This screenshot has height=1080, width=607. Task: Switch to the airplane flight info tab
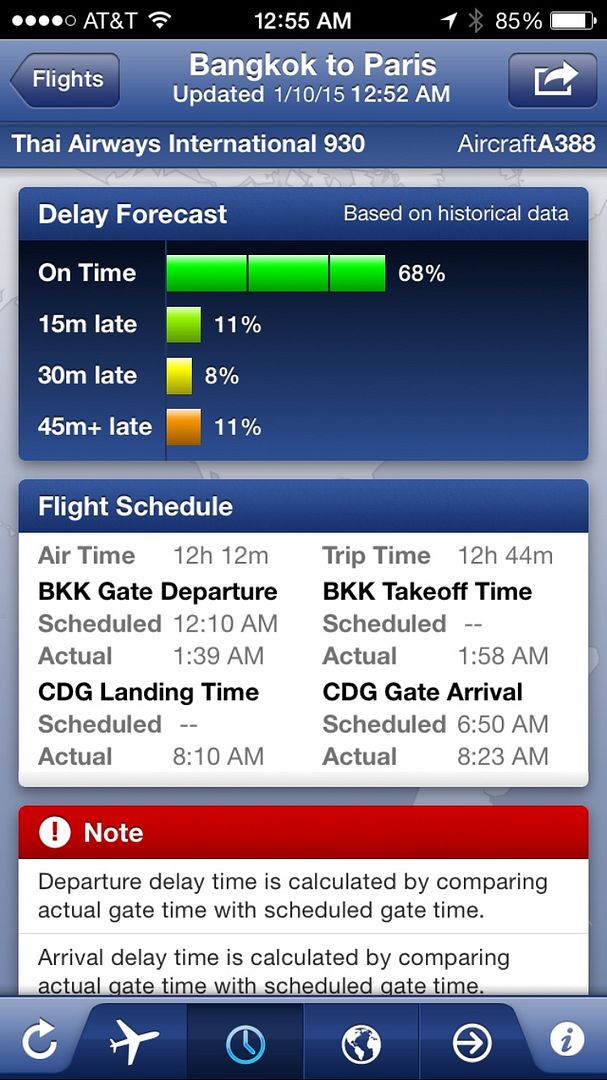pos(134,1042)
